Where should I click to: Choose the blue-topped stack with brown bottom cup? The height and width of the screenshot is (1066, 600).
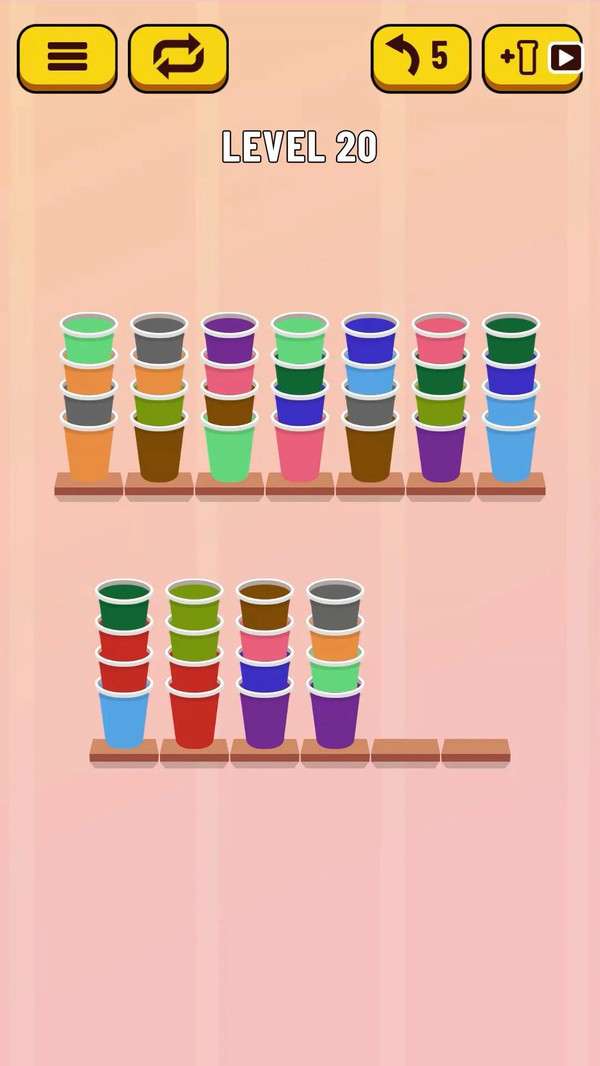[x=370, y=400]
